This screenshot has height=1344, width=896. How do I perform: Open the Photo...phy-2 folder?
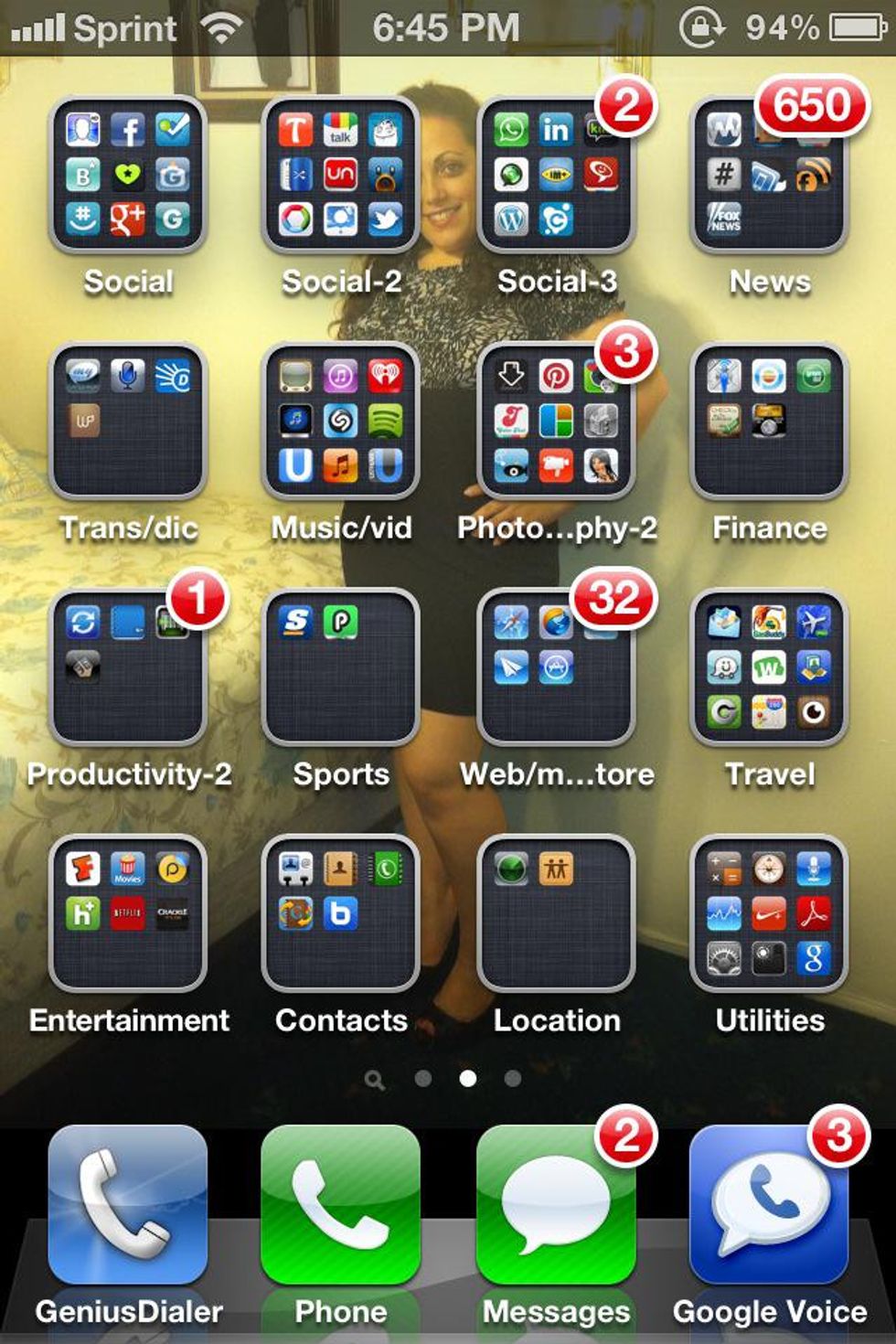556,421
